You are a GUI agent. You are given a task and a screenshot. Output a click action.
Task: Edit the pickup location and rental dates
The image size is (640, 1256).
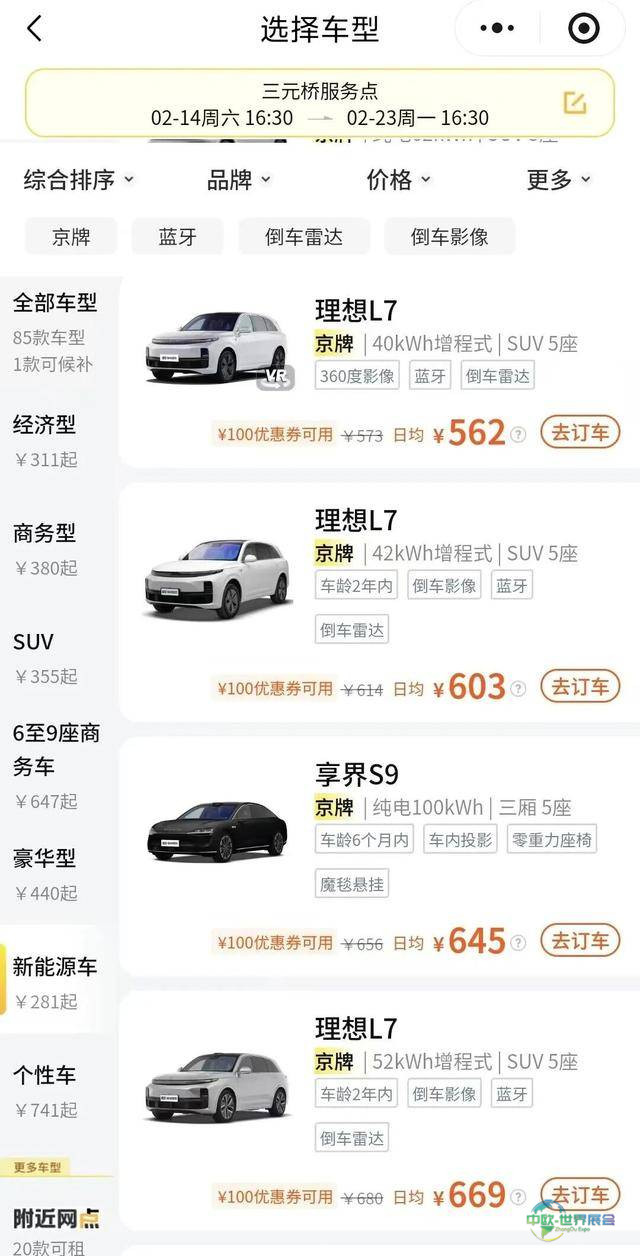(574, 103)
